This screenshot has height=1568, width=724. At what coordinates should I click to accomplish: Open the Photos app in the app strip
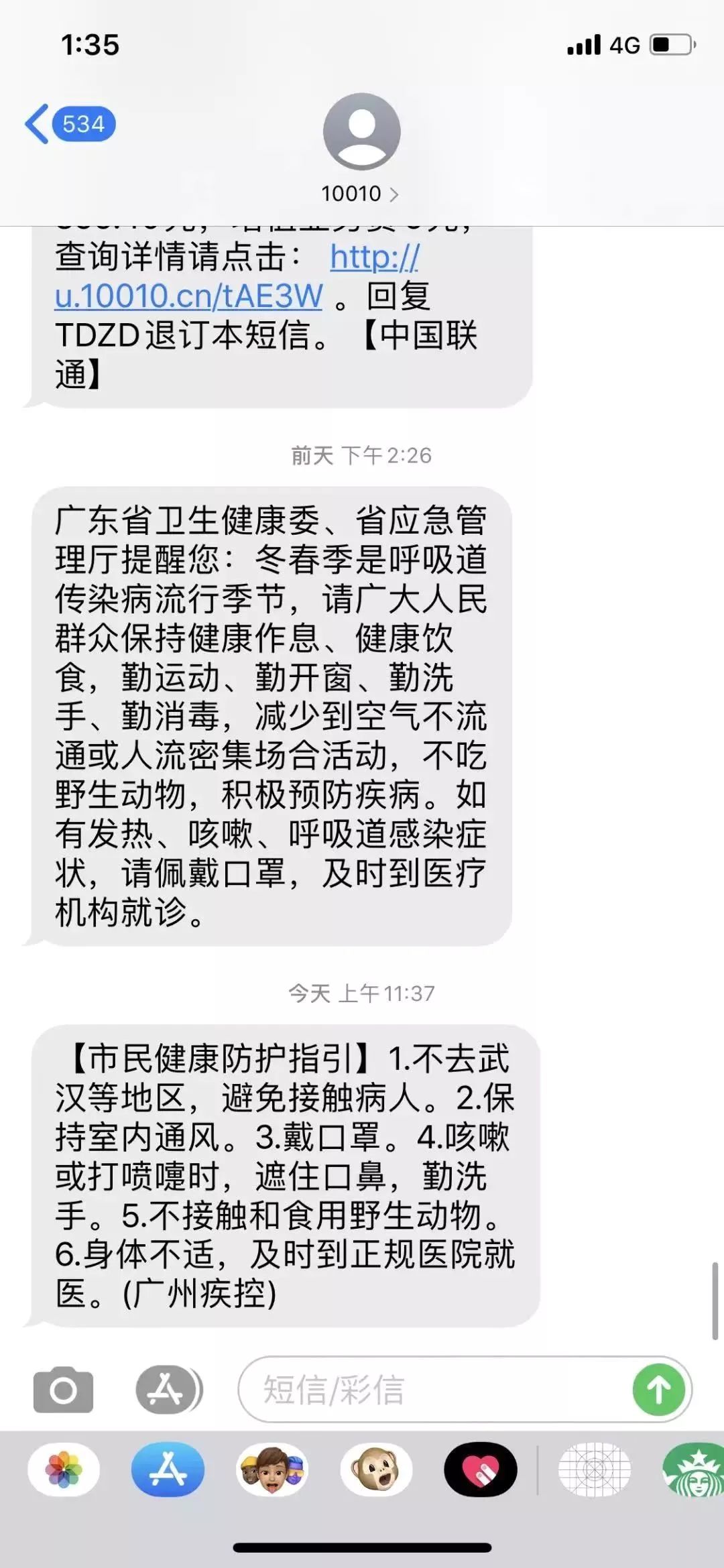(64, 1470)
